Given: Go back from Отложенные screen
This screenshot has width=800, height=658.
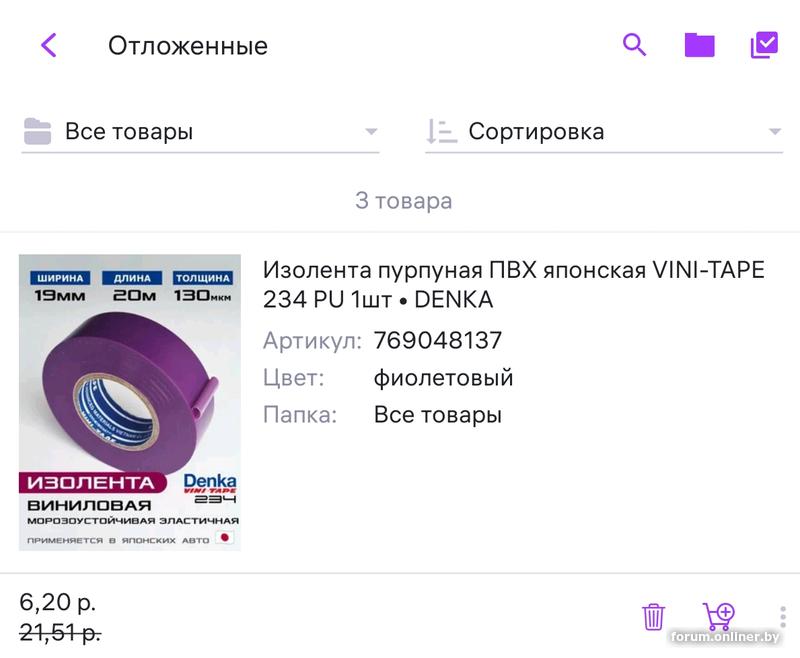Looking at the screenshot, I should coord(48,45).
